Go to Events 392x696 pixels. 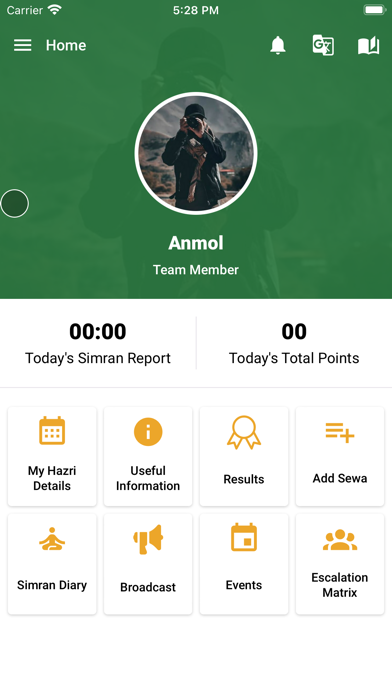coord(244,564)
